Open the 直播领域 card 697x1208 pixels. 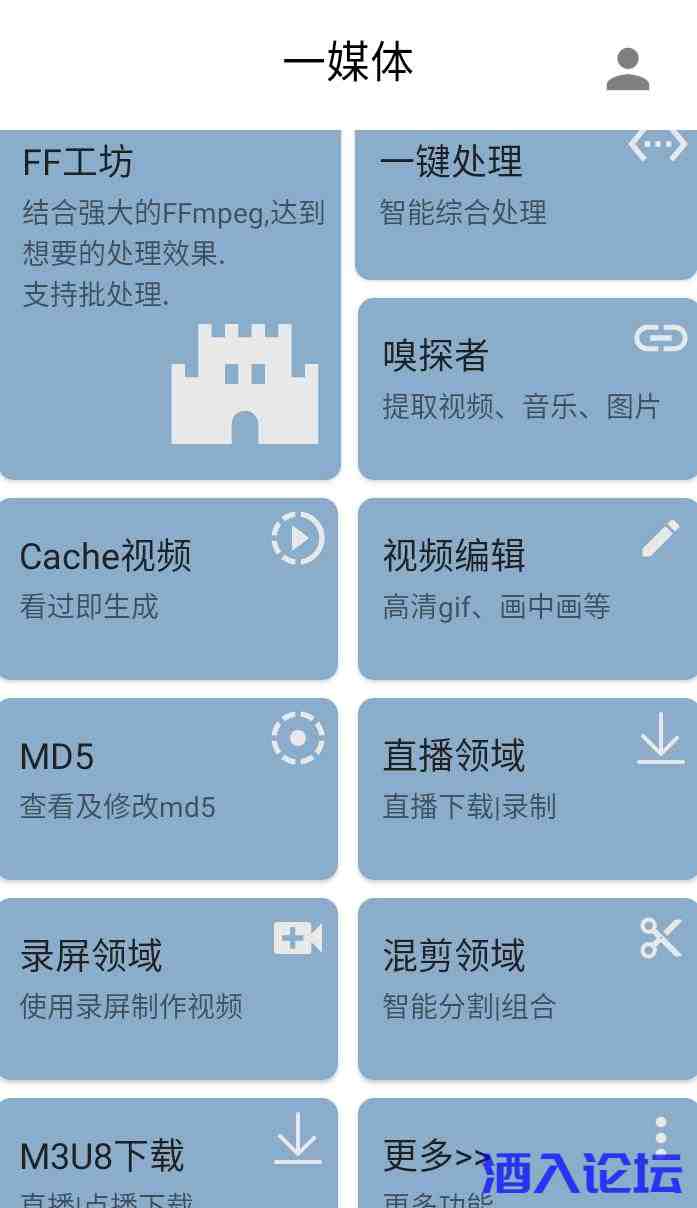pos(527,788)
